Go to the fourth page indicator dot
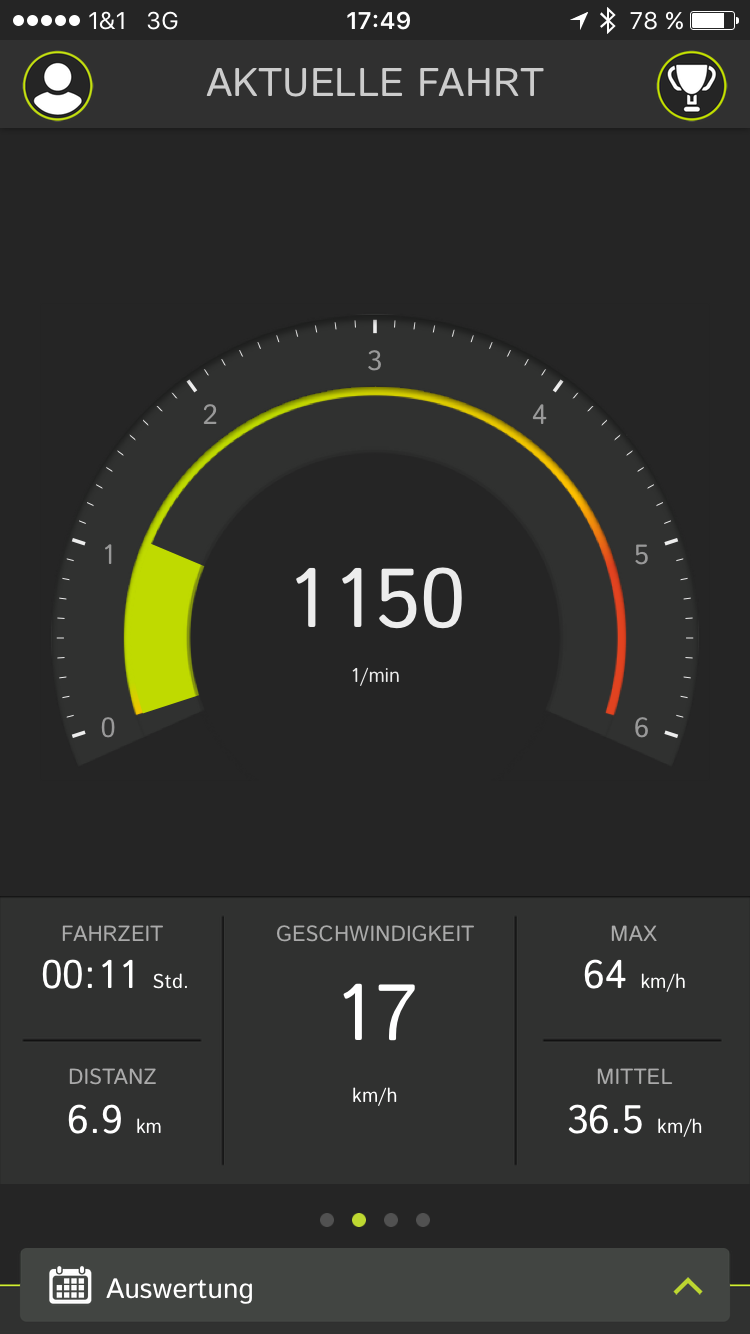750x1334 pixels. point(423,1220)
